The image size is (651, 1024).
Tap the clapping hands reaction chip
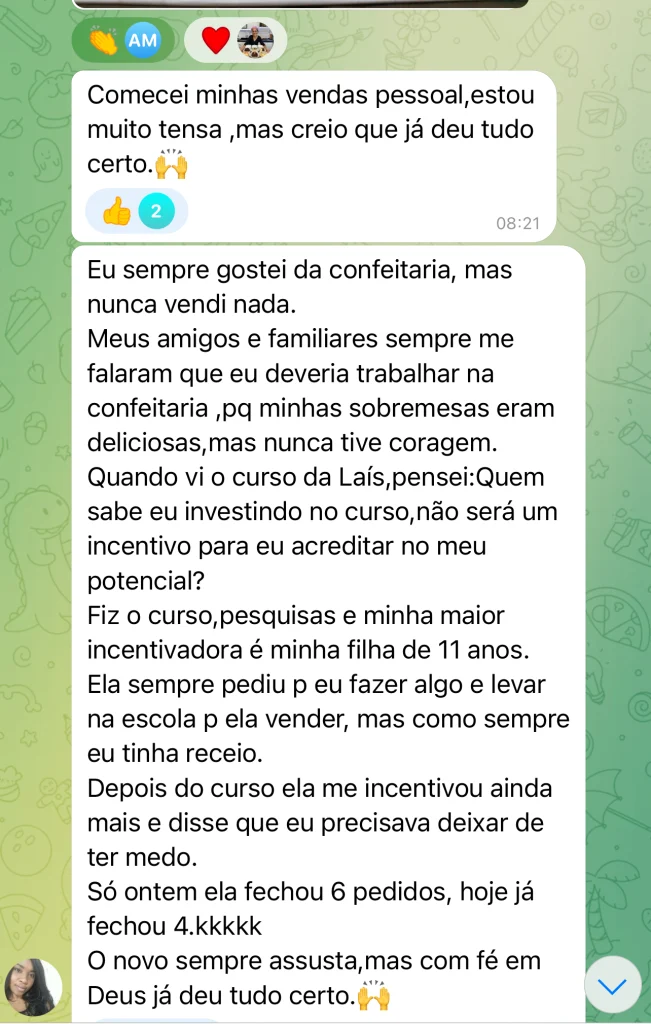click(123, 41)
